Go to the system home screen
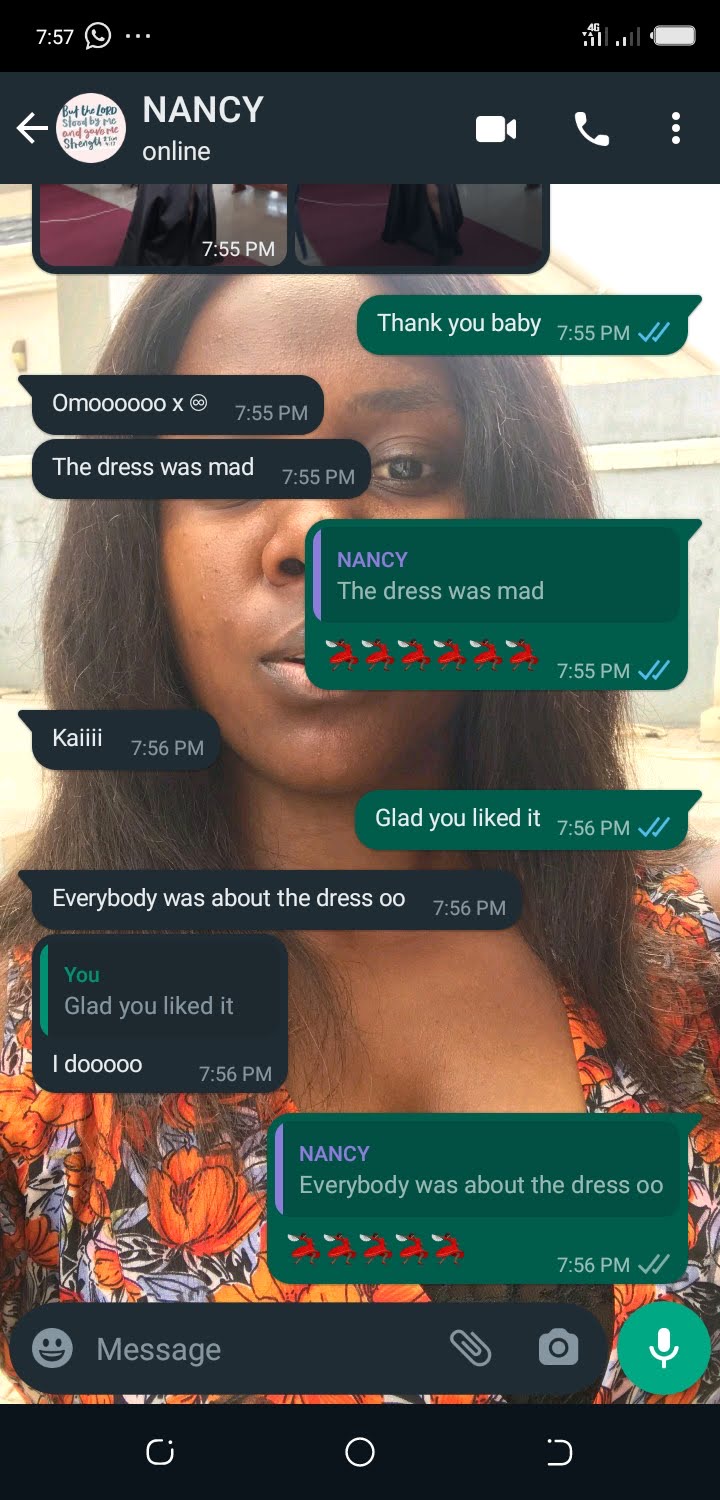 [x=360, y=1452]
